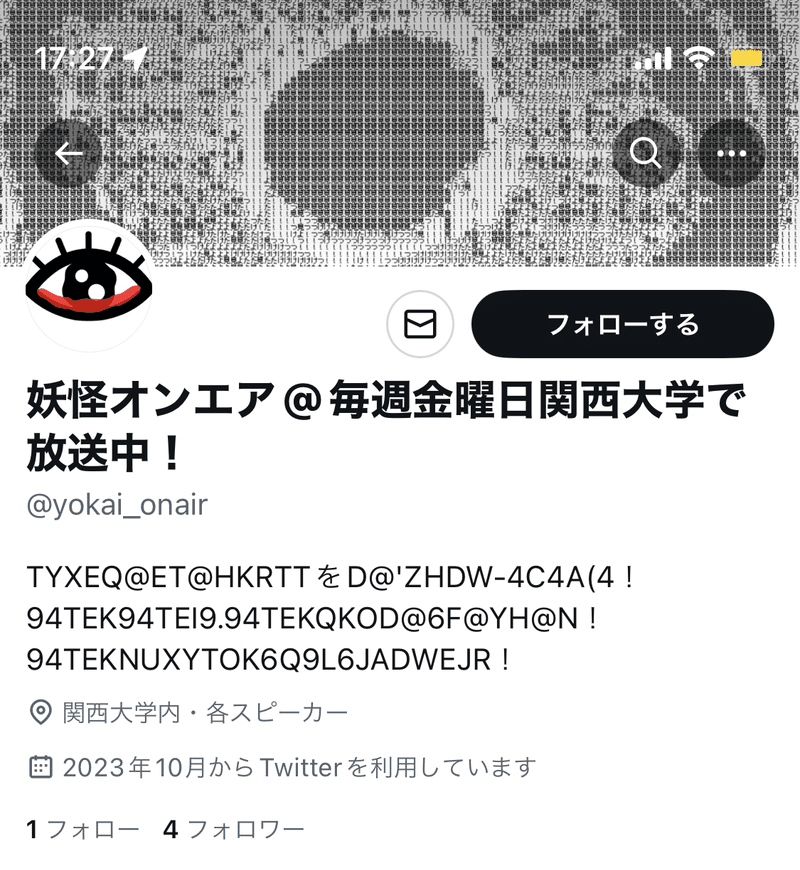This screenshot has height=870, width=800.
Task: Search this profile's posts
Action: point(646,153)
